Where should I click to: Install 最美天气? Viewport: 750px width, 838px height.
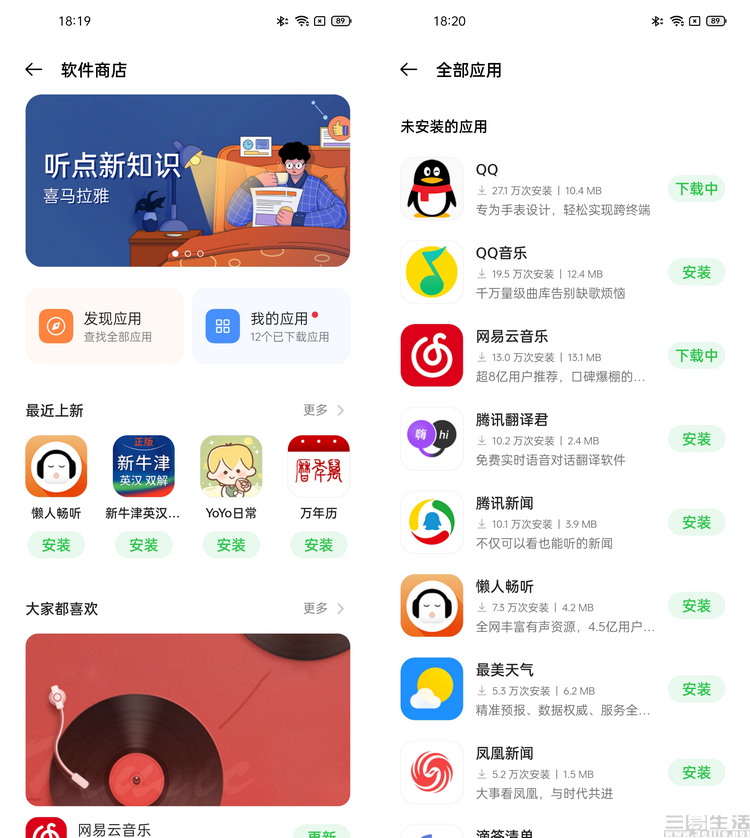click(x=696, y=689)
